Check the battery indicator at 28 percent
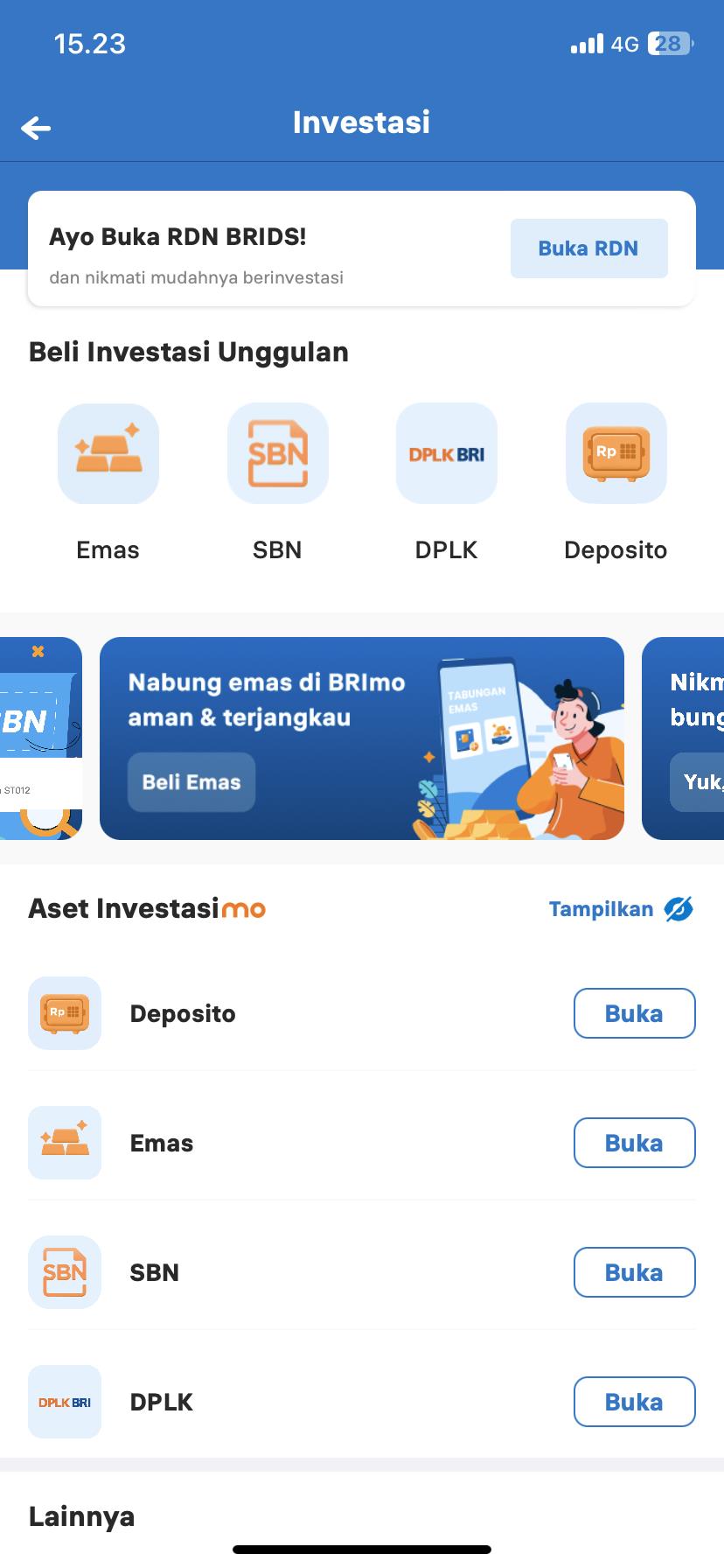This screenshot has width=724, height=1568. (x=669, y=43)
